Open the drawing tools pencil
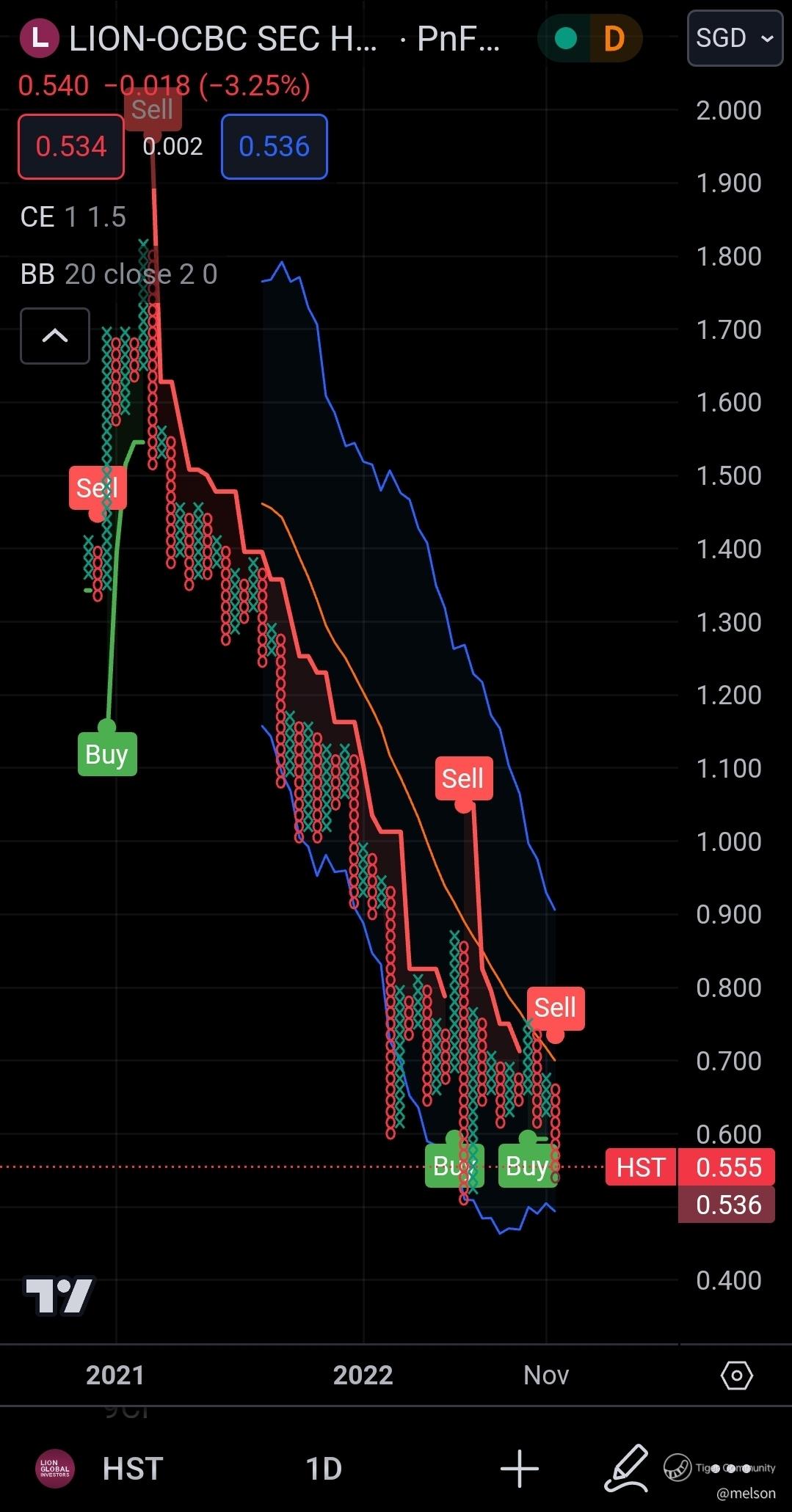 pos(626,1469)
